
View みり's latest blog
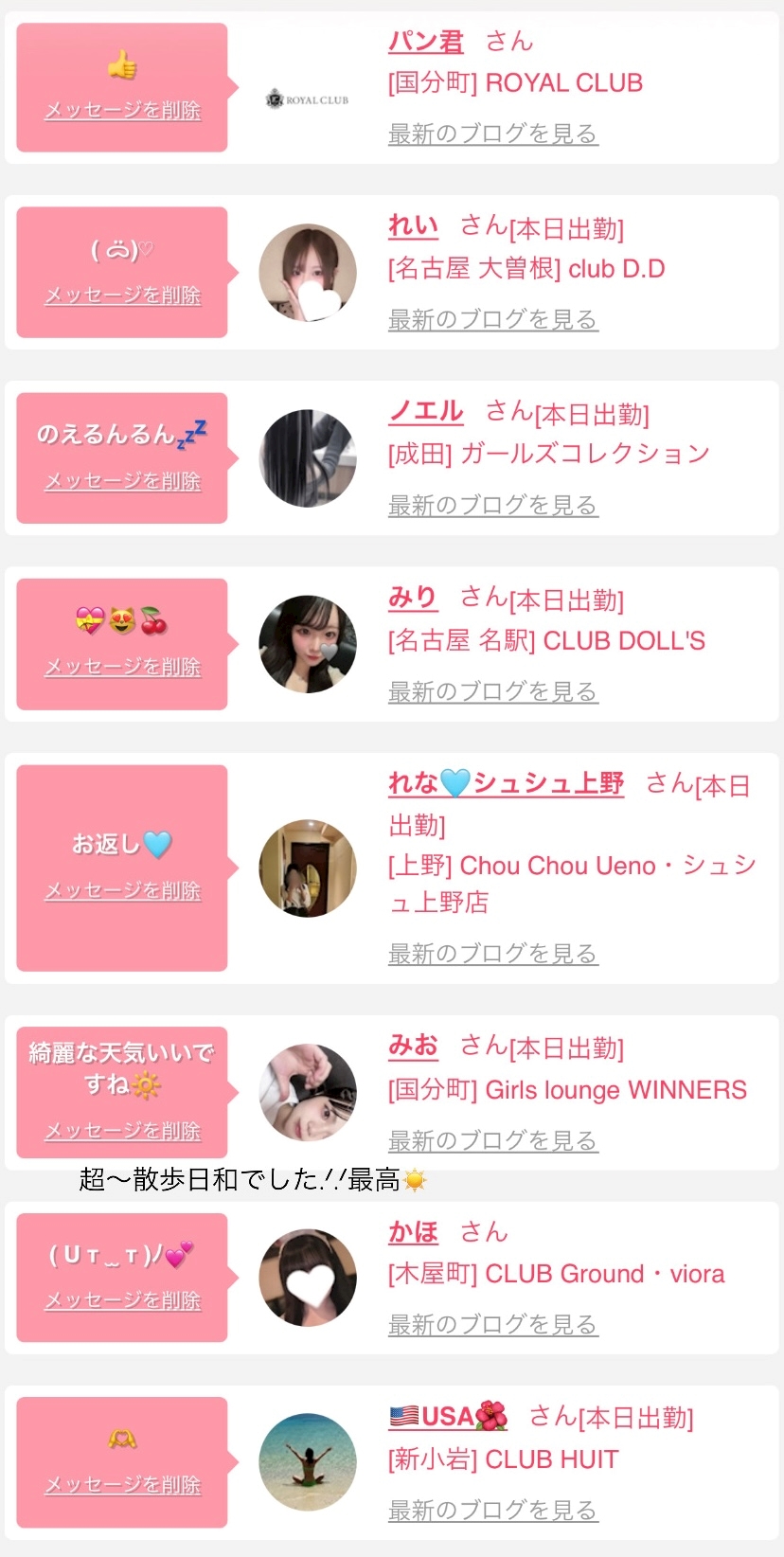coord(492,692)
